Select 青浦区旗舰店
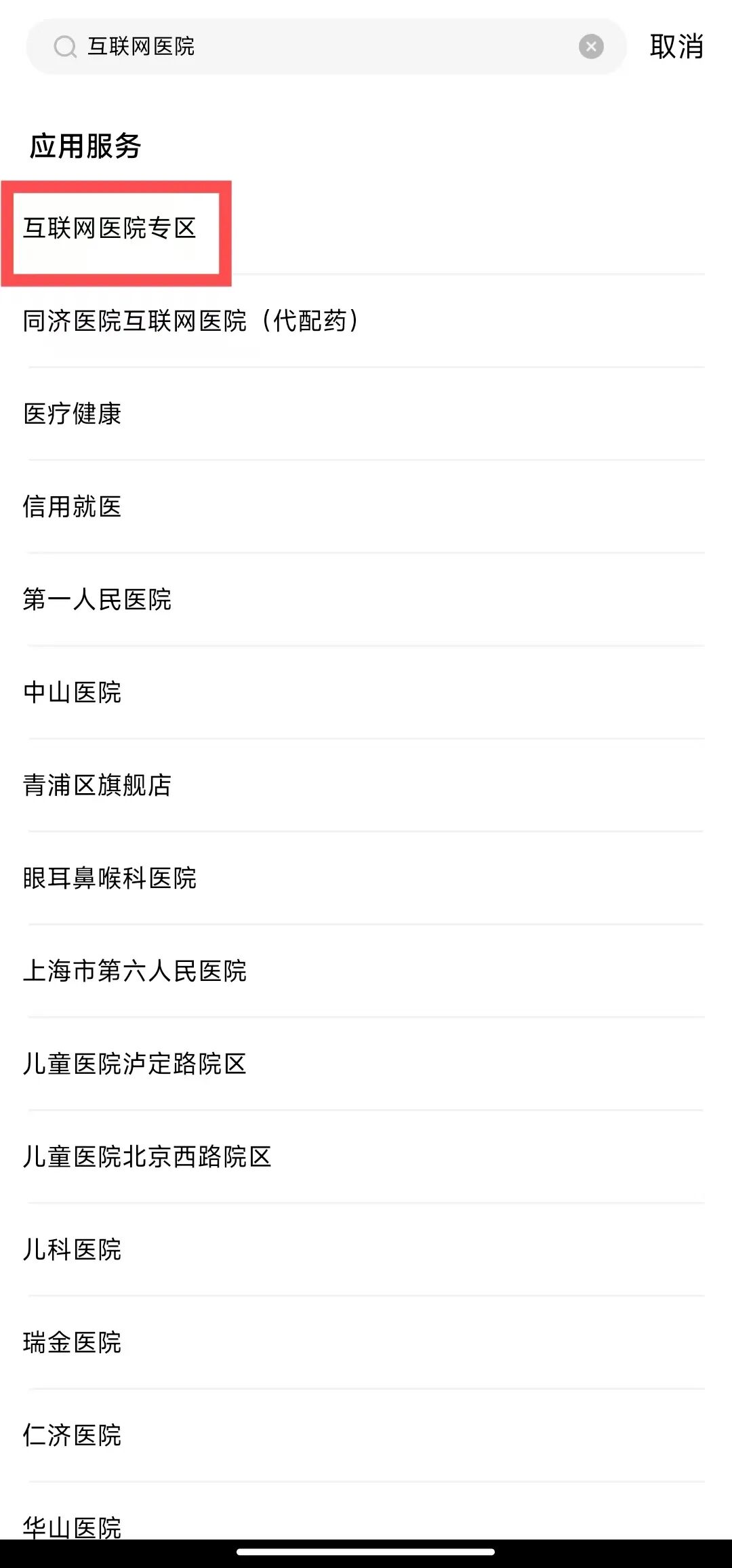Viewport: 732px width, 1568px height. click(x=98, y=785)
